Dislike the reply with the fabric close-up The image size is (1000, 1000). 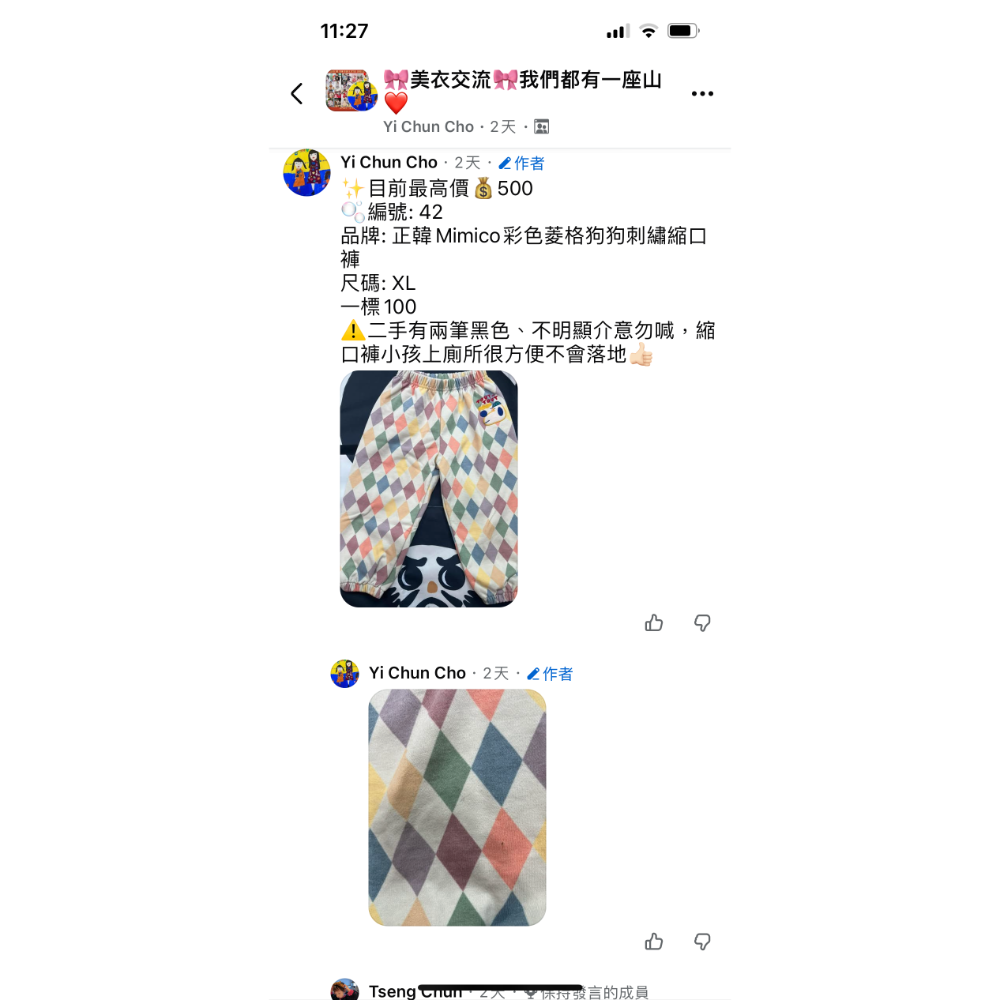pyautogui.click(x=702, y=941)
